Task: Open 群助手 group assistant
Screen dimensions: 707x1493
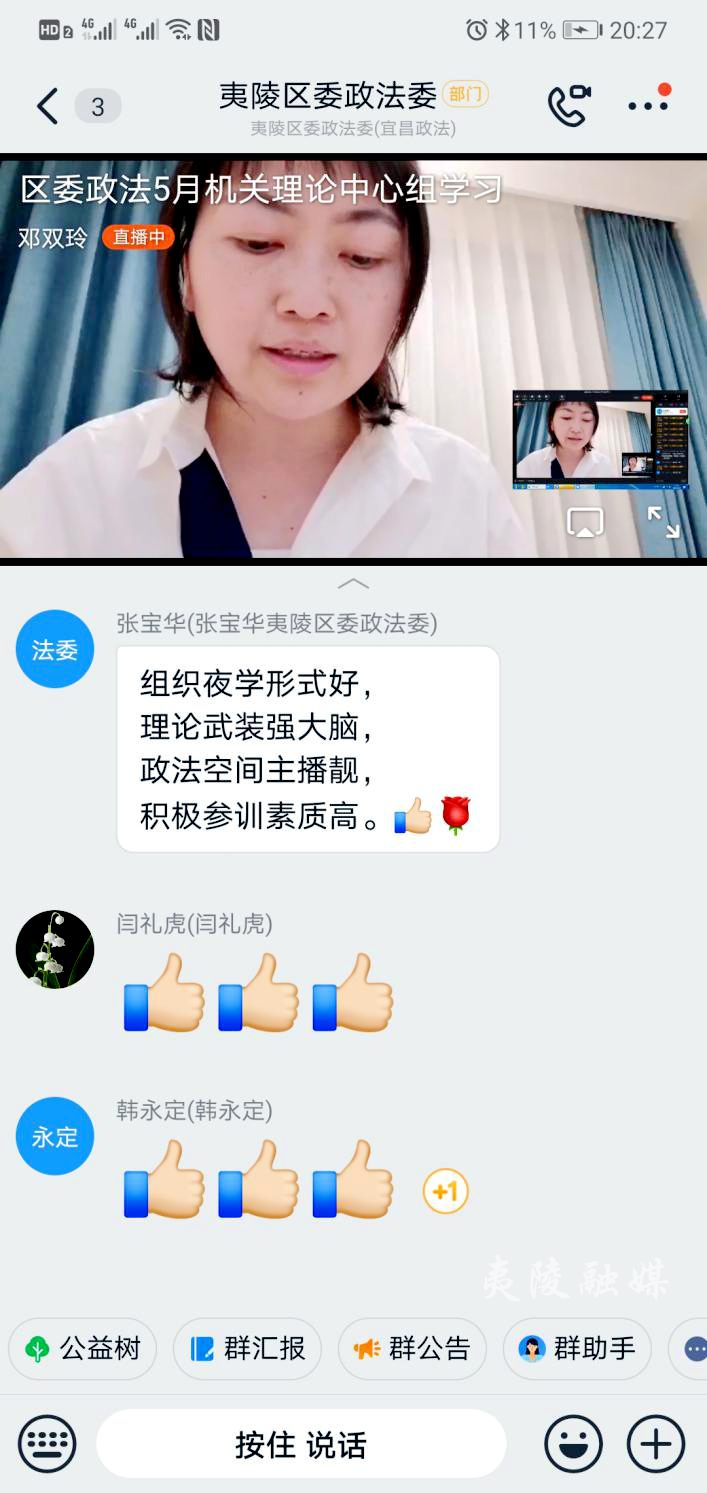Action: pos(577,1349)
